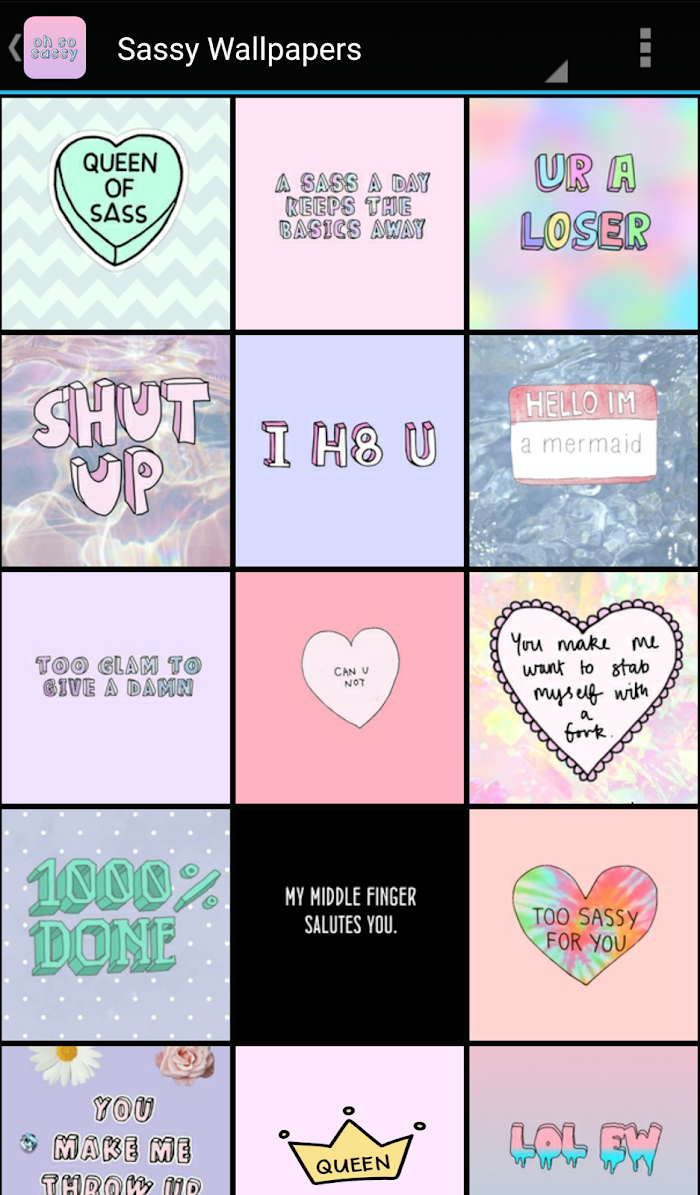Select the stab myself with a fork wallpaper
The height and width of the screenshot is (1195, 700).
(584, 687)
